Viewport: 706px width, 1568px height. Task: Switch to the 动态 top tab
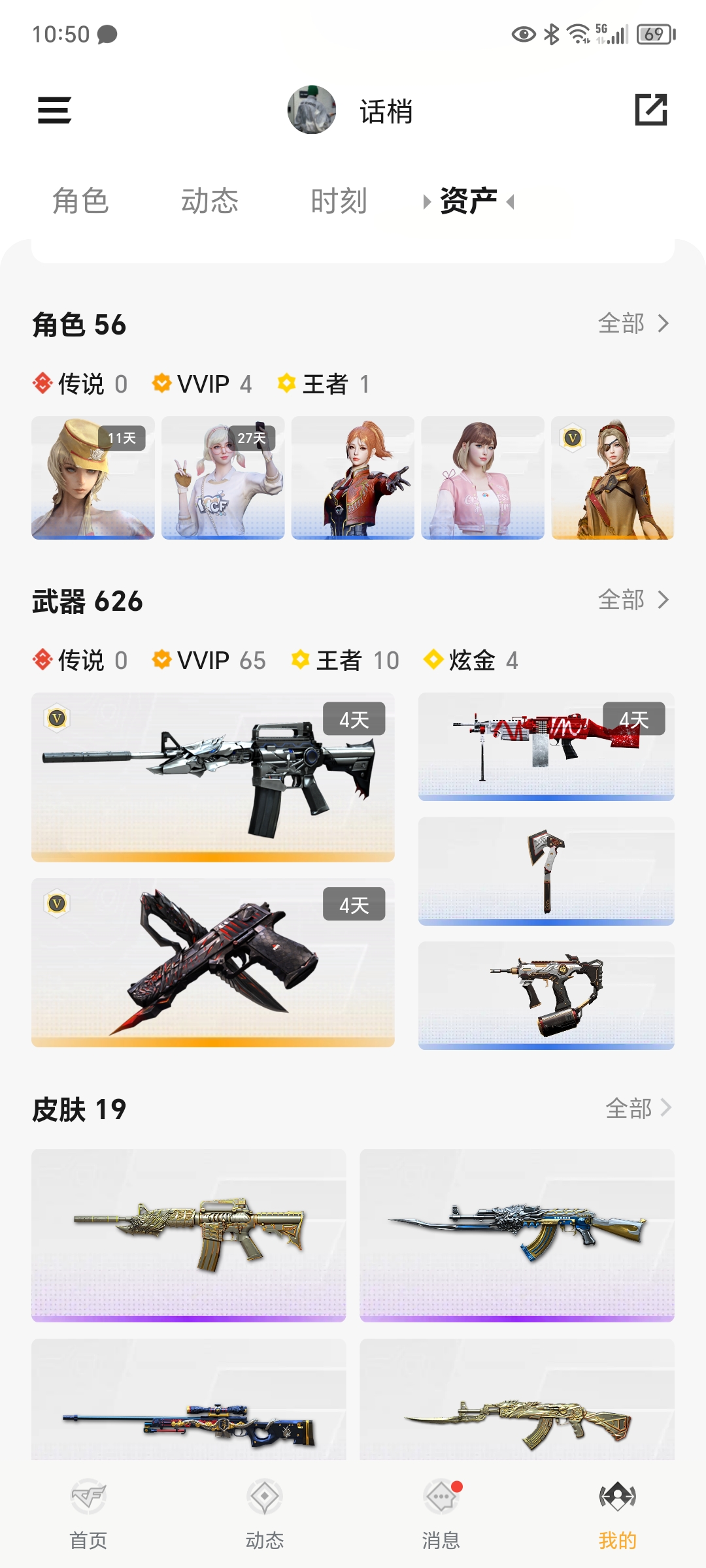pos(210,201)
